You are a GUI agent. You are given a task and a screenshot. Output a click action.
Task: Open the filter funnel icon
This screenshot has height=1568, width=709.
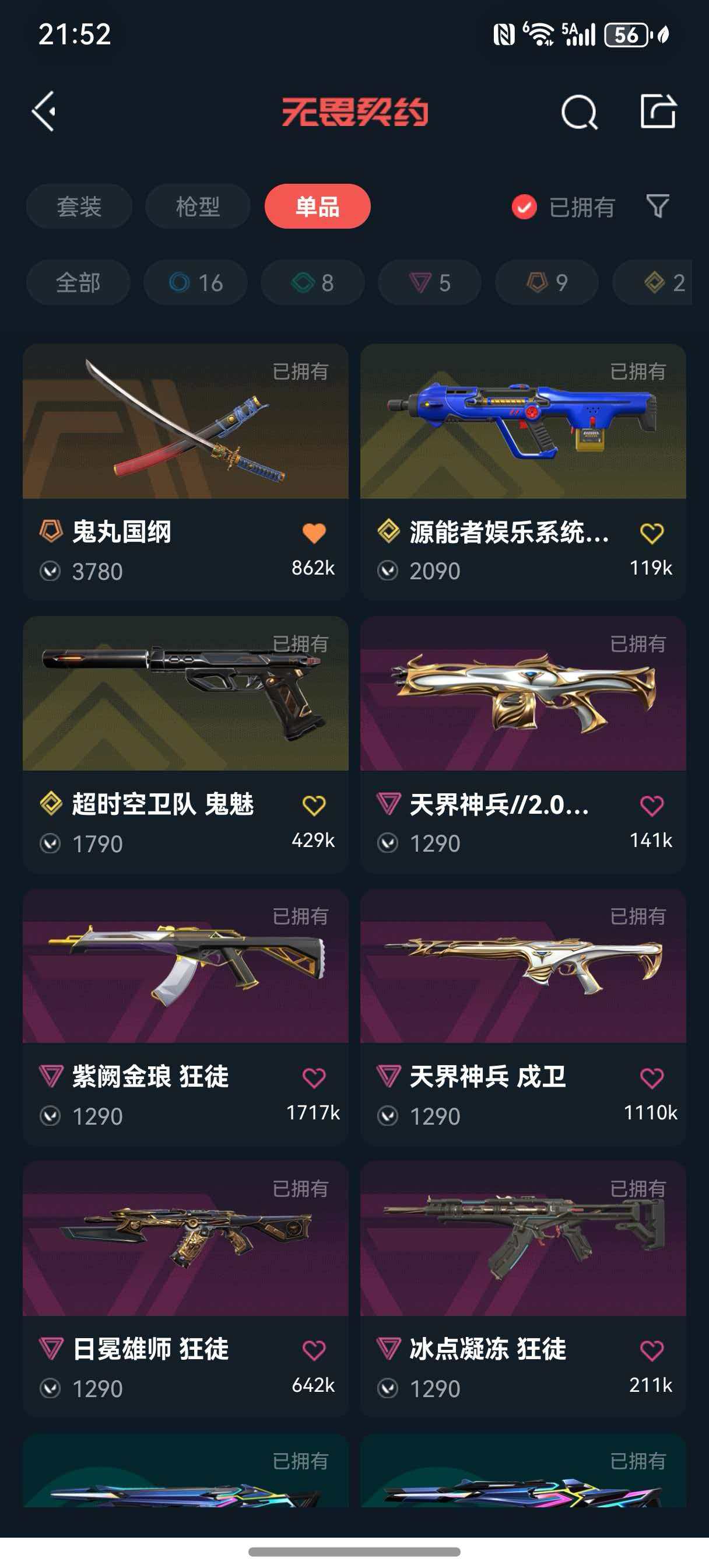click(x=657, y=206)
